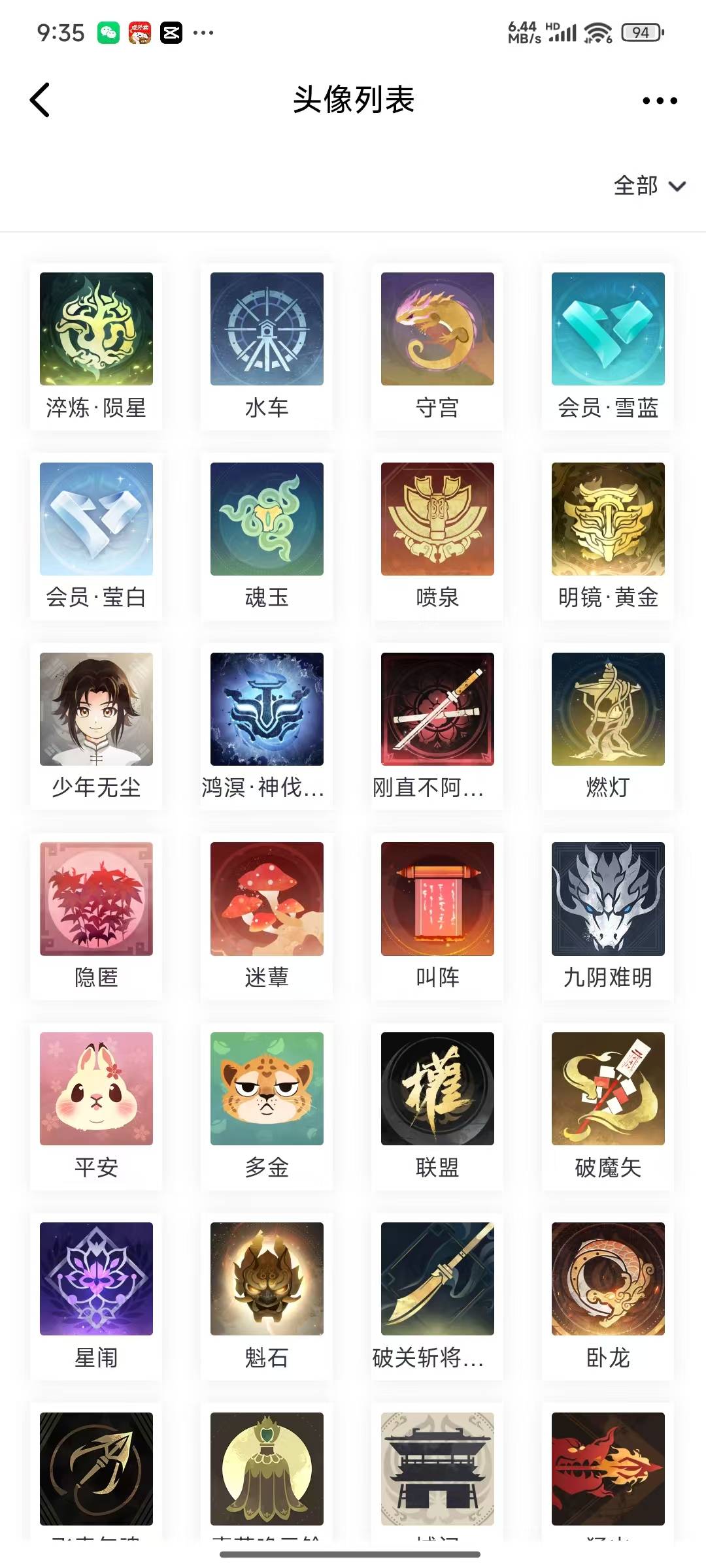Choose the 明镜·黄金 avatar

point(608,519)
